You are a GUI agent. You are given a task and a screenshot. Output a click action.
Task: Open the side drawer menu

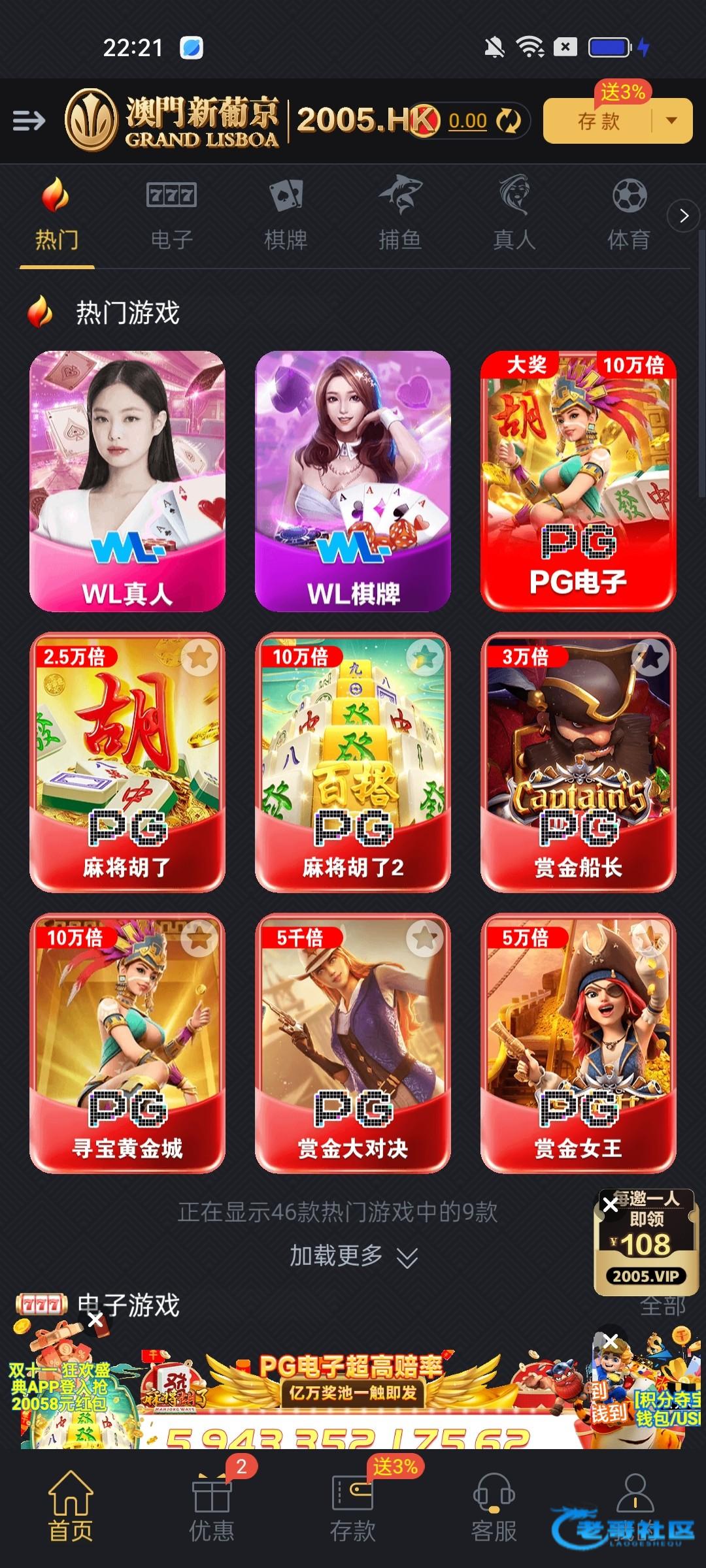point(29,121)
